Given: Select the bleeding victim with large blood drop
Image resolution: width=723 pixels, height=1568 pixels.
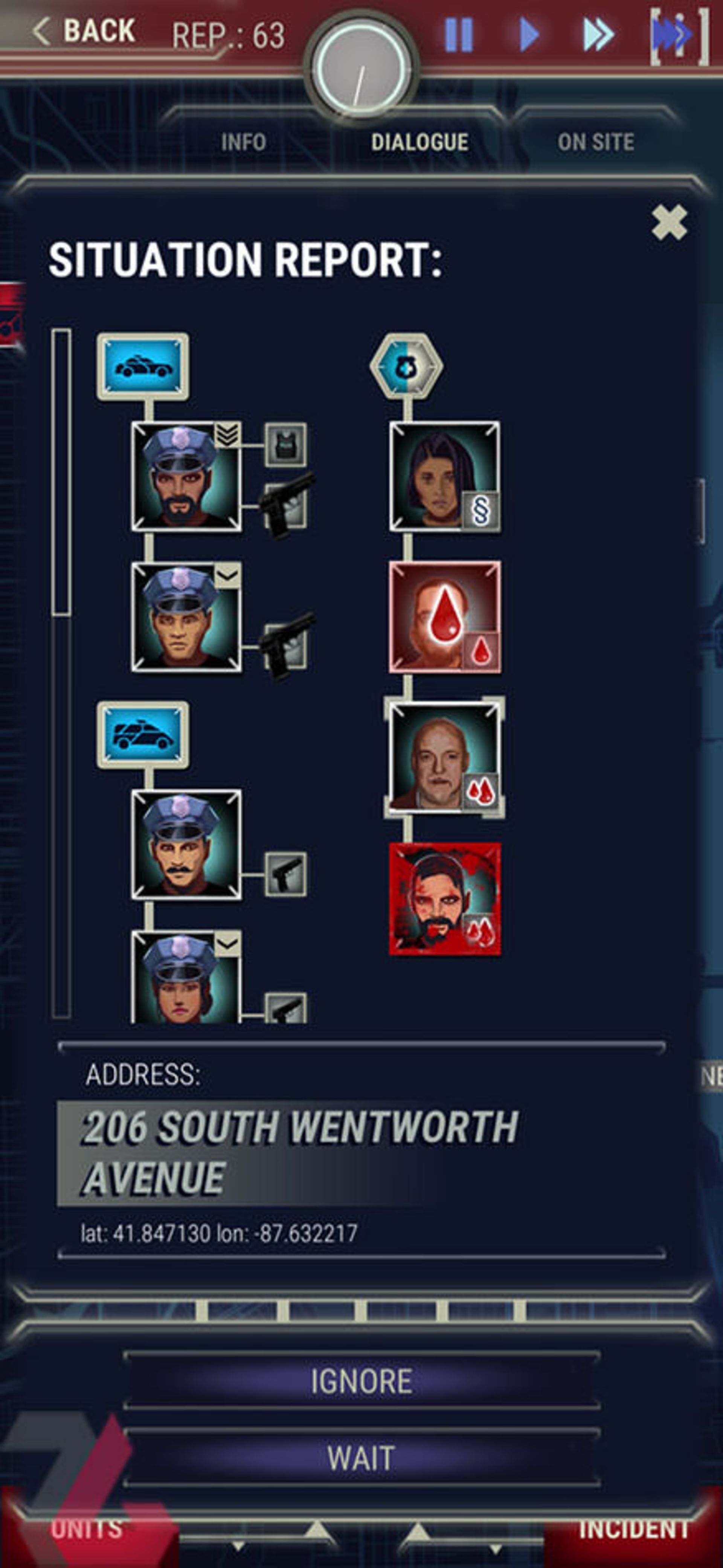Looking at the screenshot, I should click(x=444, y=617).
